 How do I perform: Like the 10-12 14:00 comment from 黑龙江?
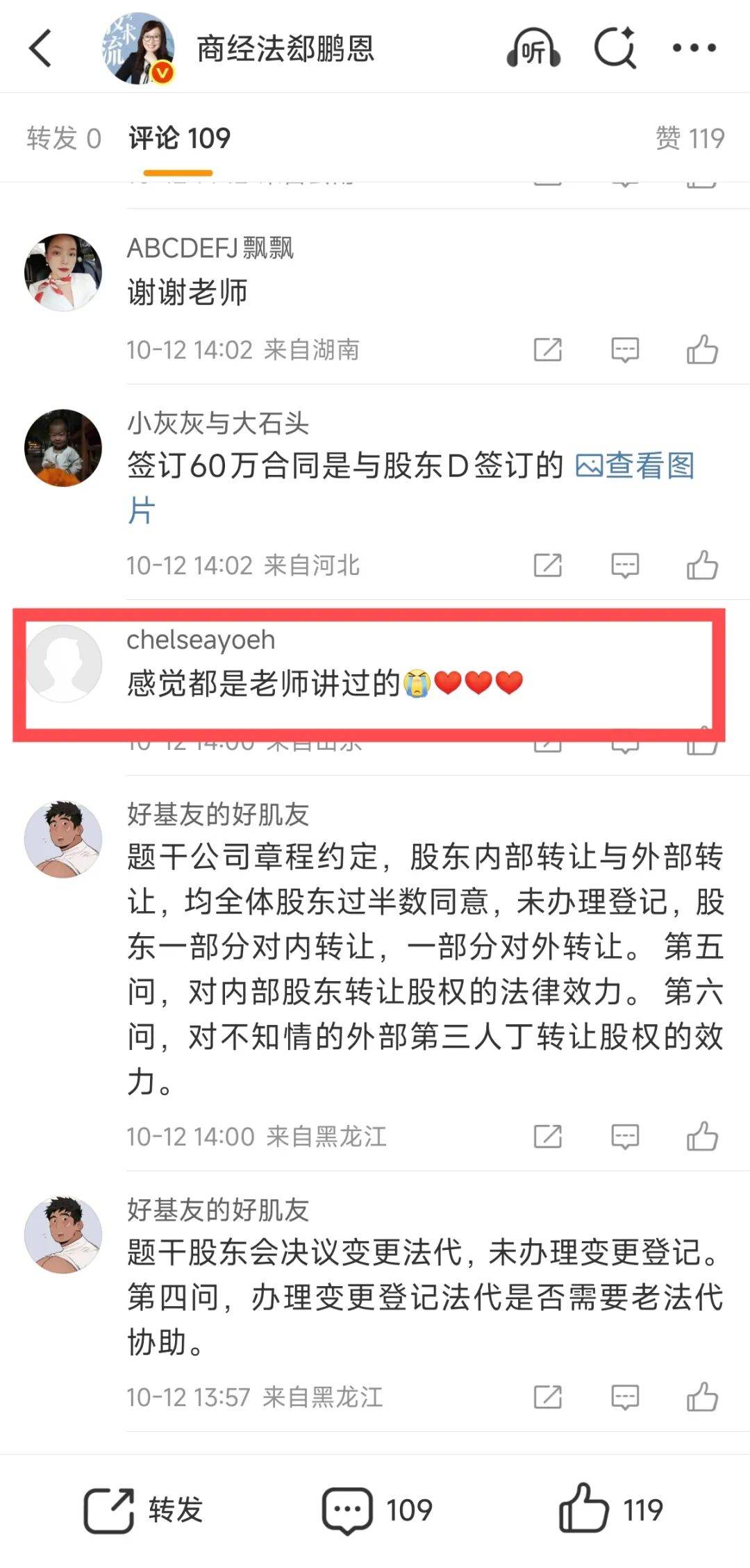click(701, 1137)
